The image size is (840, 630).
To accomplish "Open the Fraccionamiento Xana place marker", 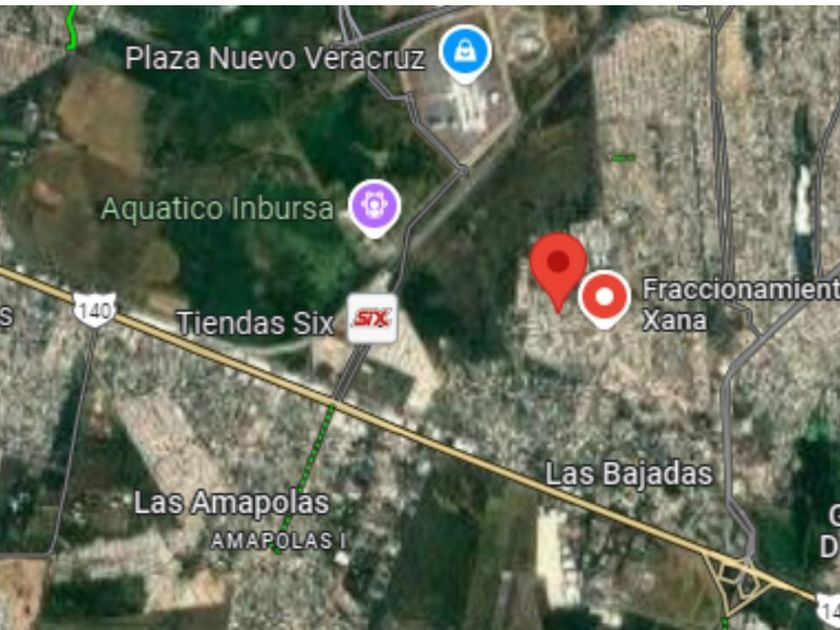I will coord(604,299).
